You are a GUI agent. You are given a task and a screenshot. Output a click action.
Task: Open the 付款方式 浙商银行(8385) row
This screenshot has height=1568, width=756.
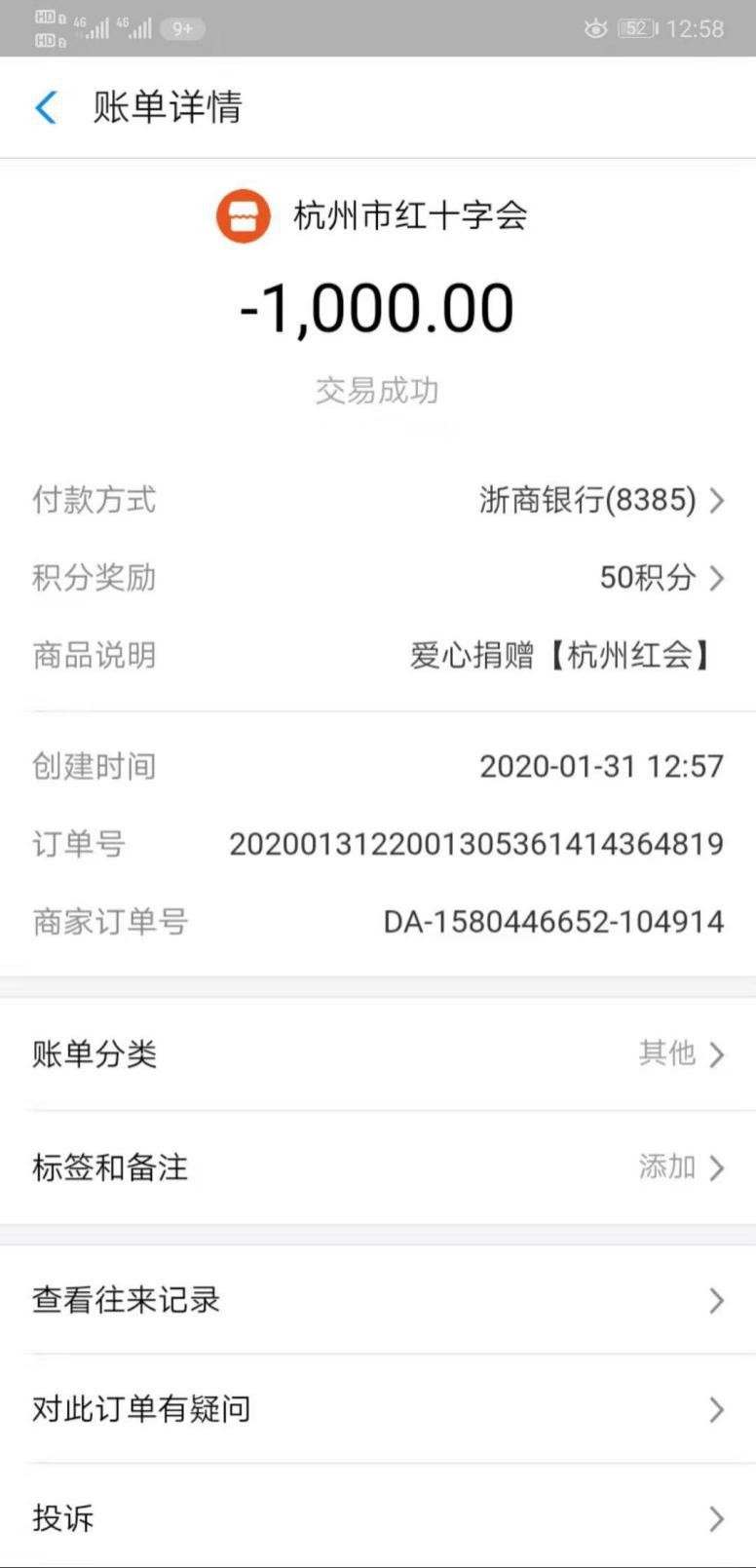point(378,500)
